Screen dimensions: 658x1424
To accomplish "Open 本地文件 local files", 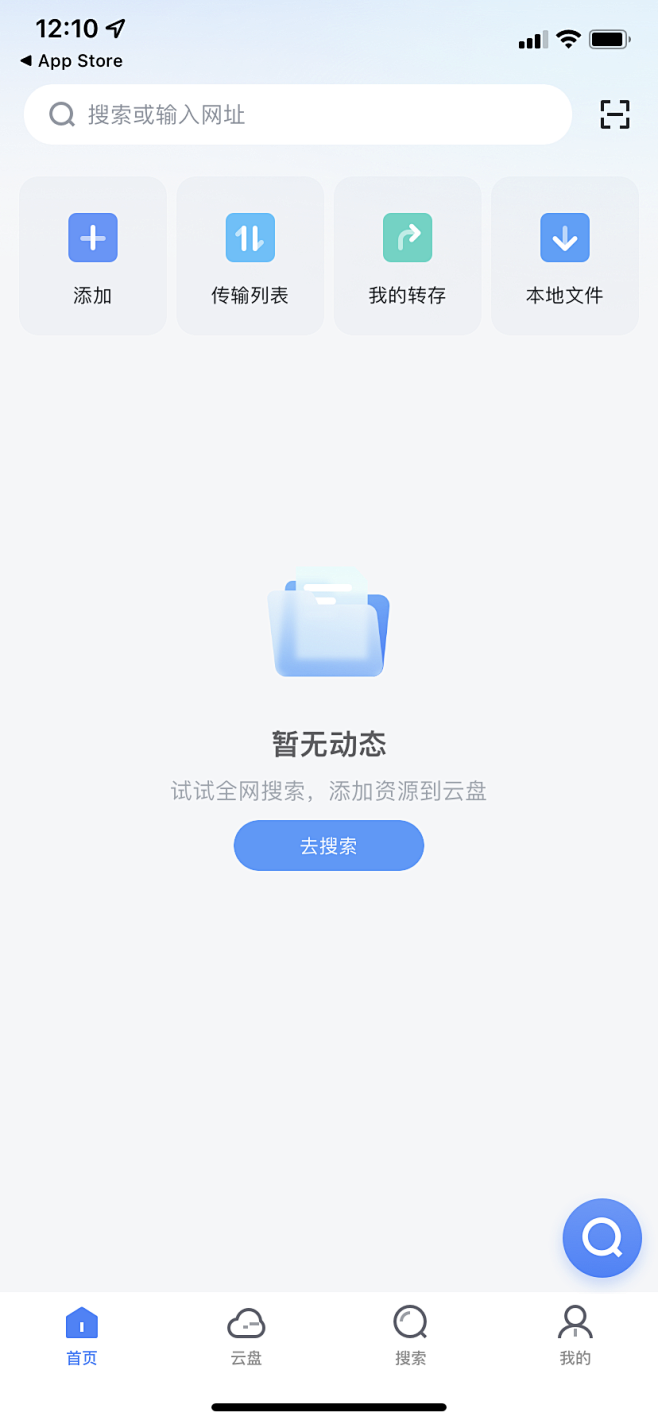I will point(564,256).
